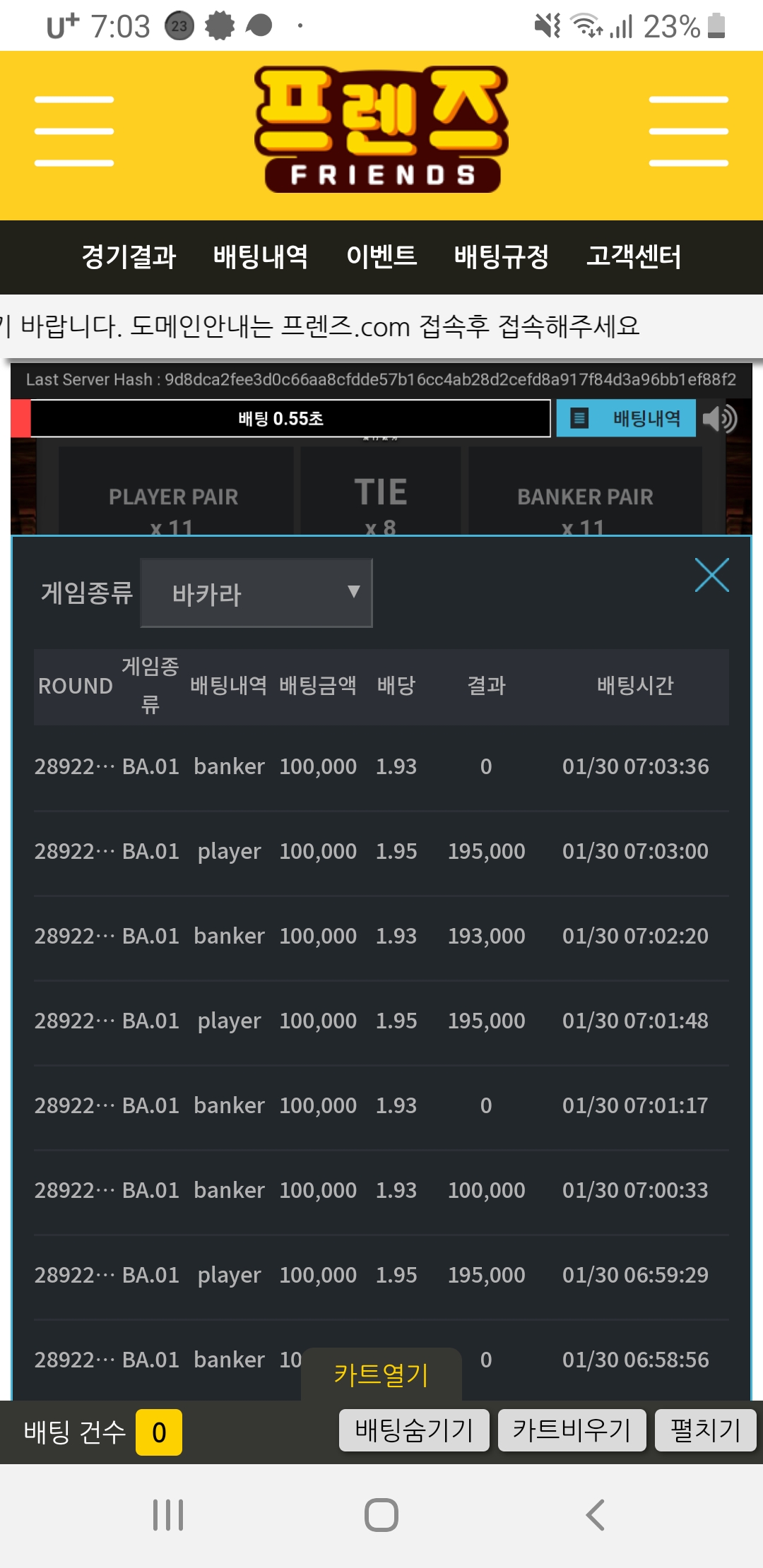Tap the 카트열기 button

coord(381,1374)
